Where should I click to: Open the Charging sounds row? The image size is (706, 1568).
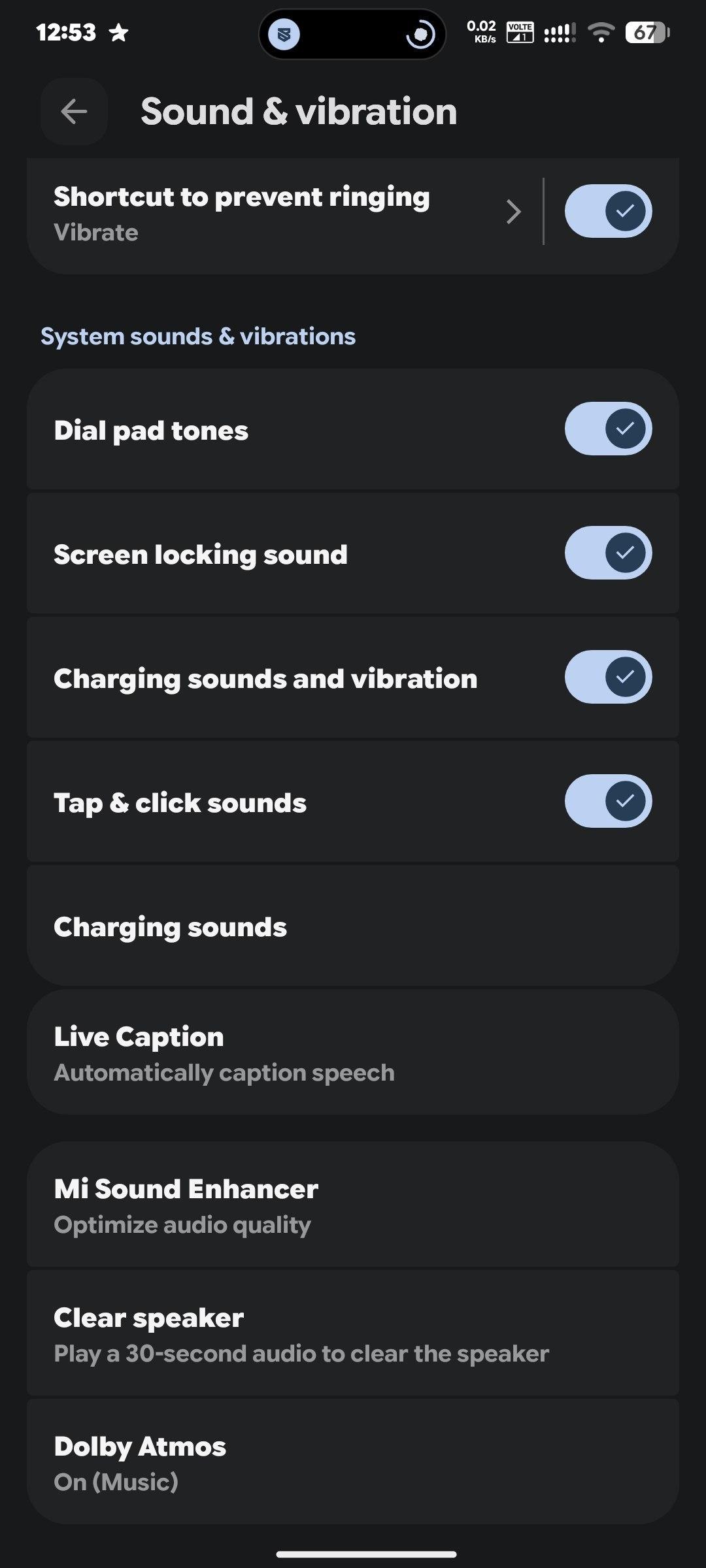point(353,926)
